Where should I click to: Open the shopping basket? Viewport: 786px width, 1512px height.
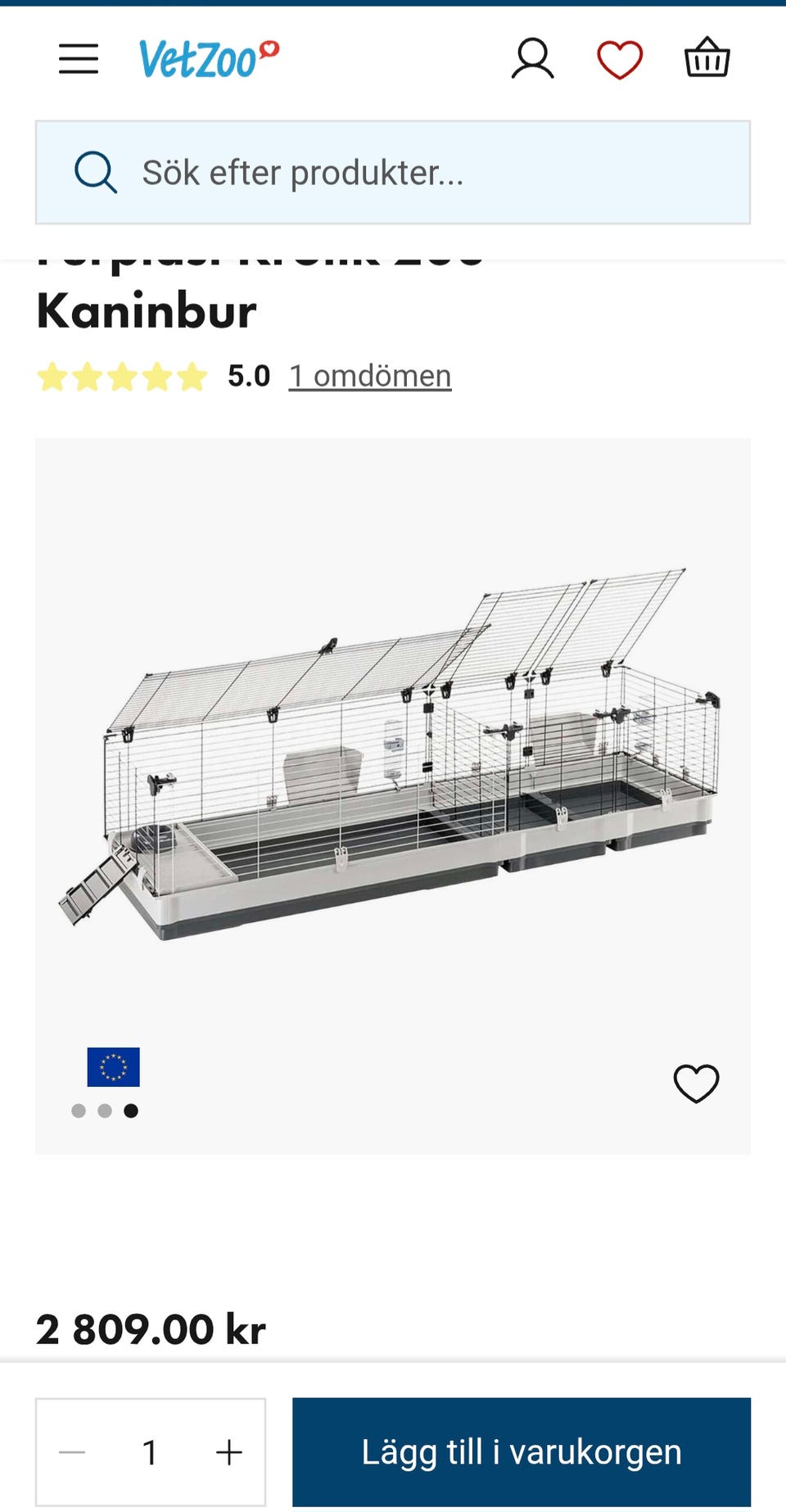click(707, 58)
